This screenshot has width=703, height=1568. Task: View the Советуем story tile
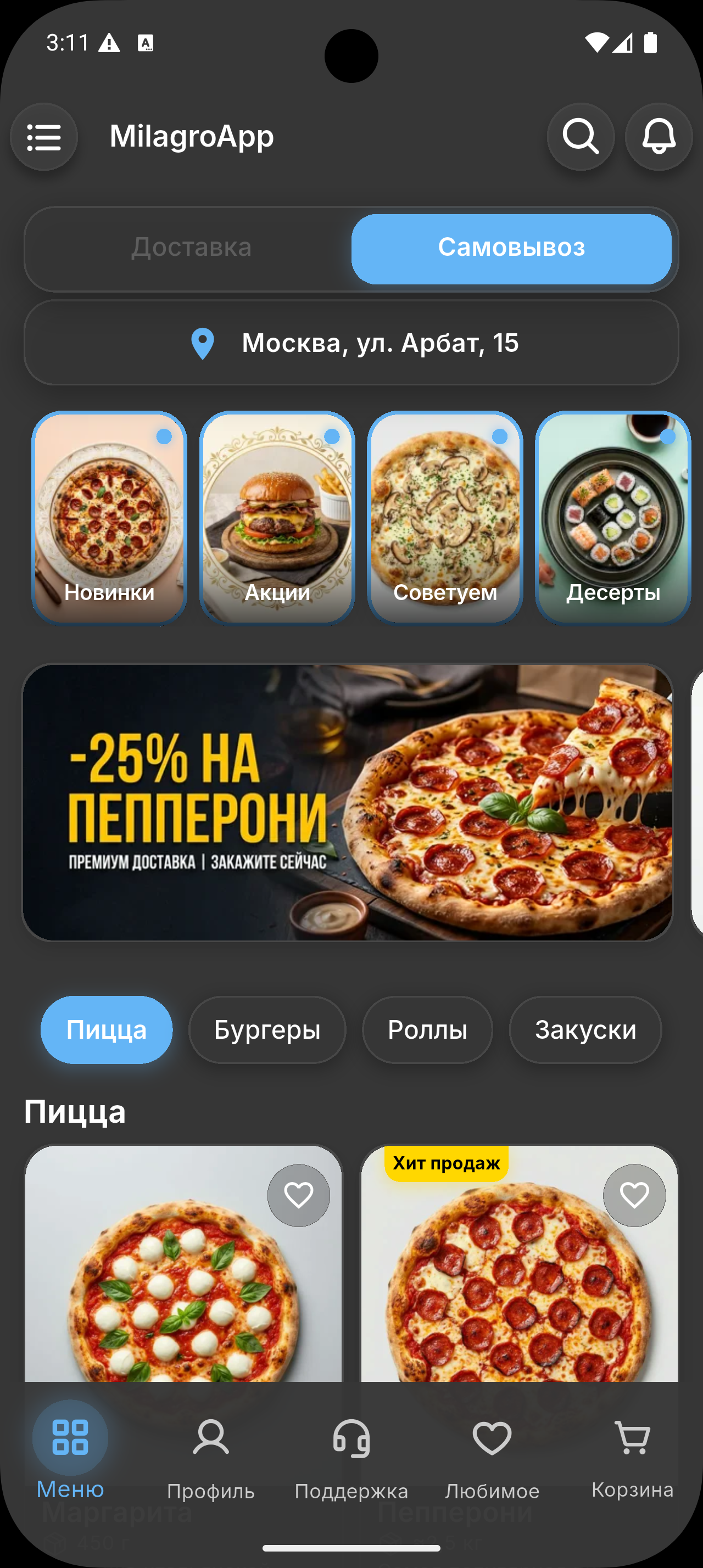(445, 517)
